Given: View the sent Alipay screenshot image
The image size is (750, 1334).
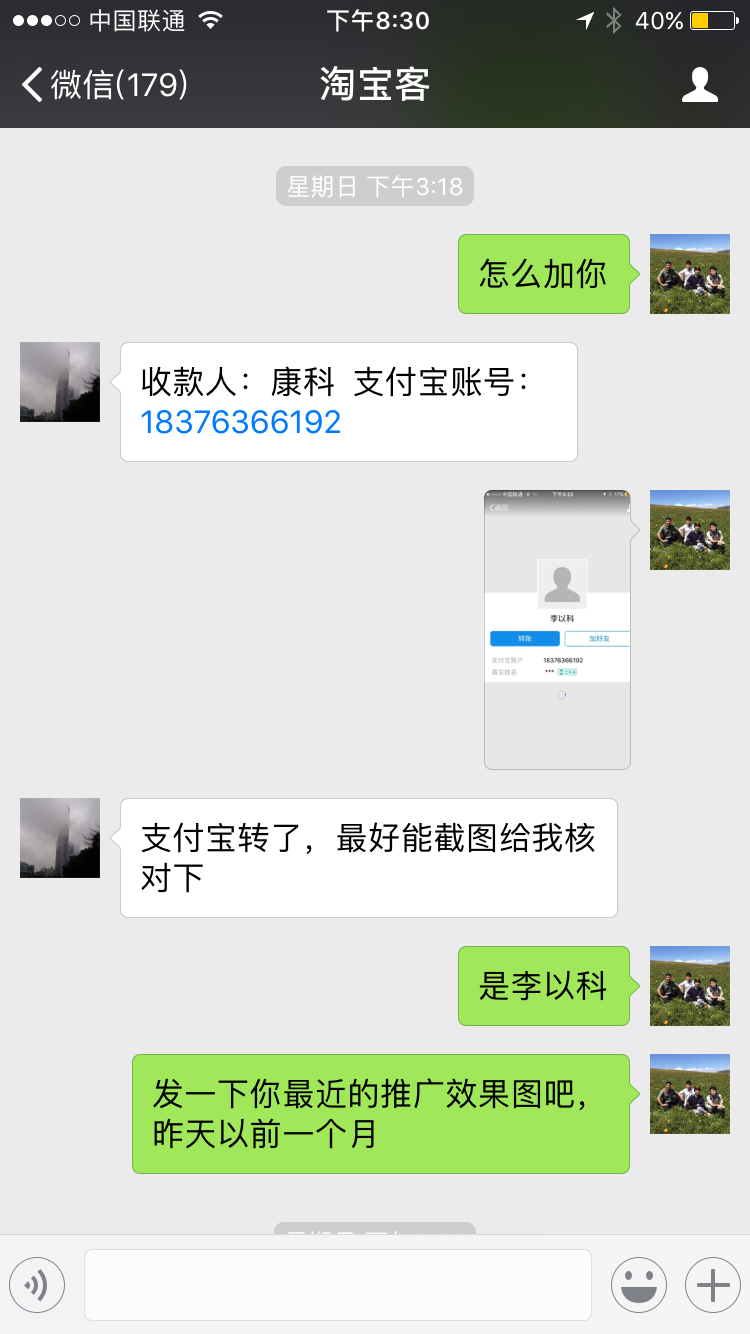Looking at the screenshot, I should (557, 629).
